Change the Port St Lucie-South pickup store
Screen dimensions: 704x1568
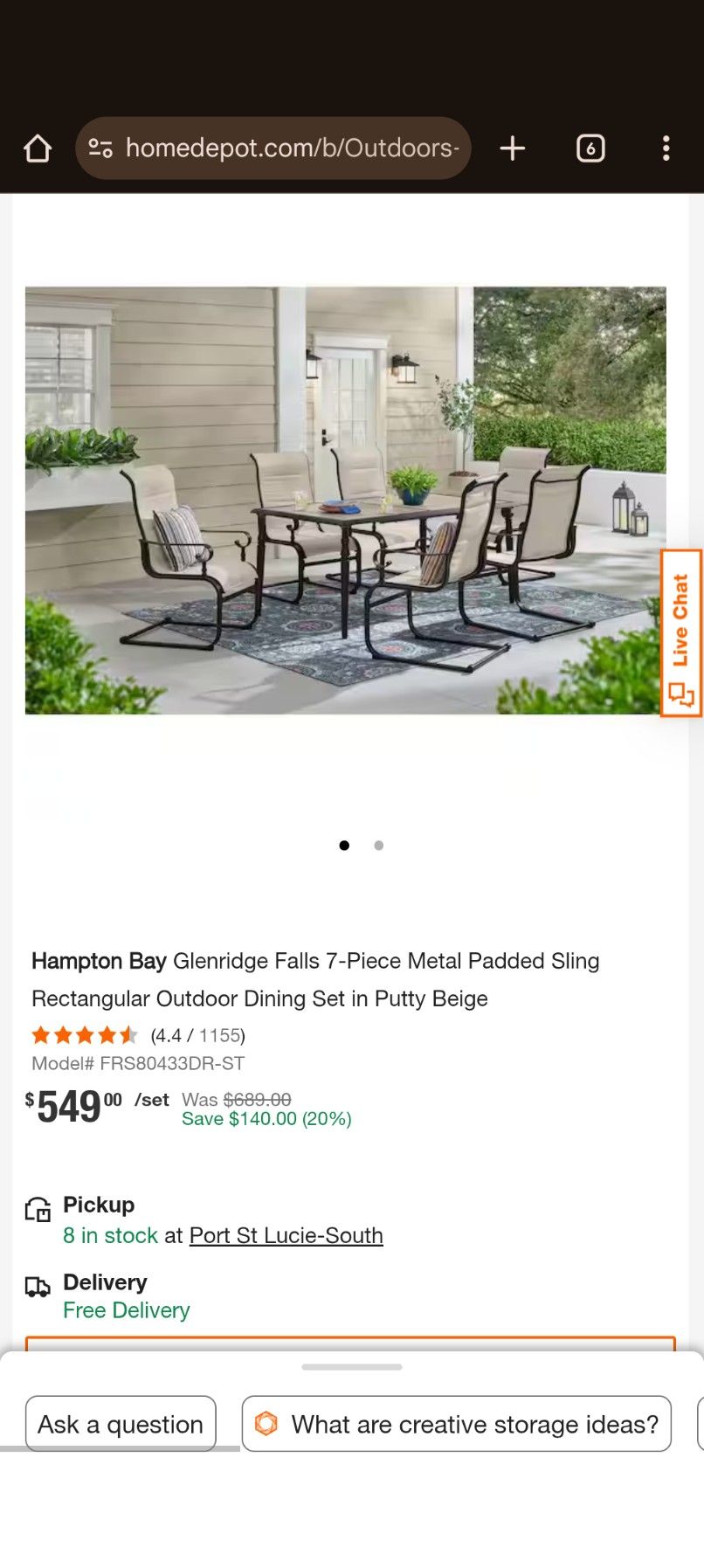click(x=286, y=1235)
